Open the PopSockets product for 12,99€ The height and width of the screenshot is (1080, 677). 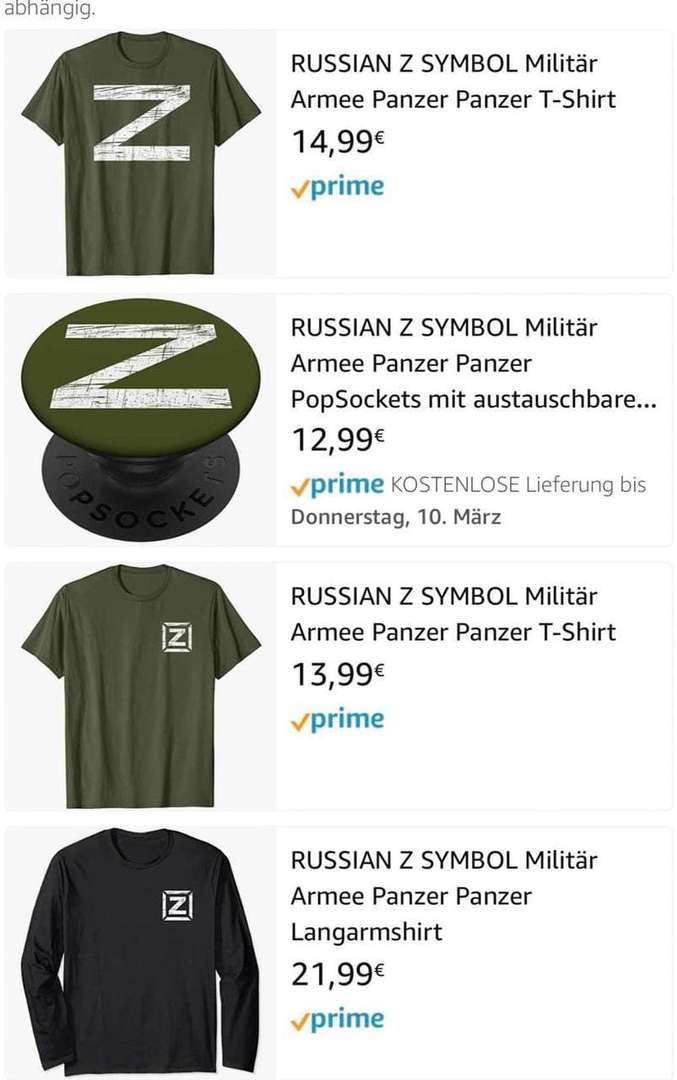(x=472, y=364)
